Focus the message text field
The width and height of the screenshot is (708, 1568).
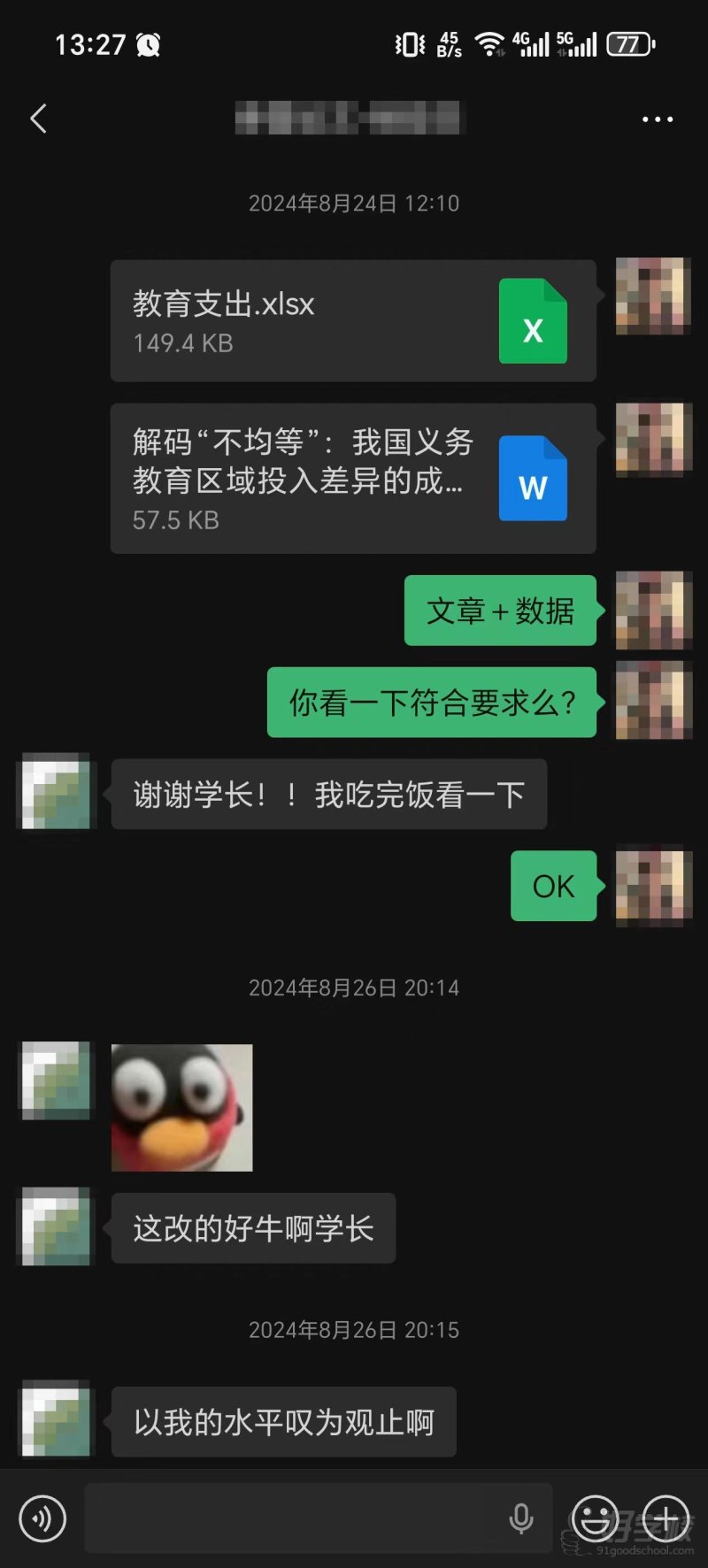[292, 1518]
